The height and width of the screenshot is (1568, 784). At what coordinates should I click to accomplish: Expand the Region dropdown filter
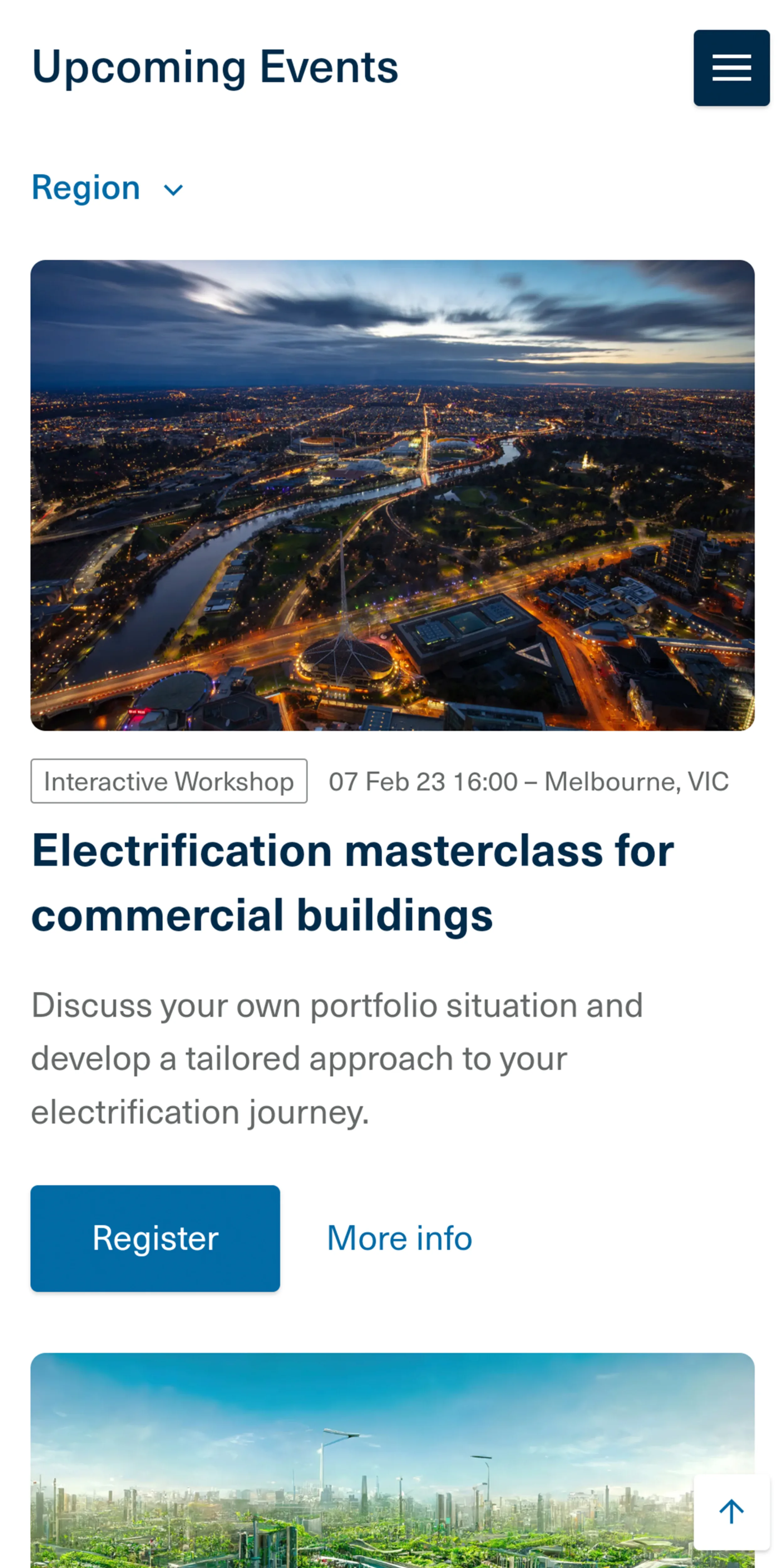(x=107, y=188)
